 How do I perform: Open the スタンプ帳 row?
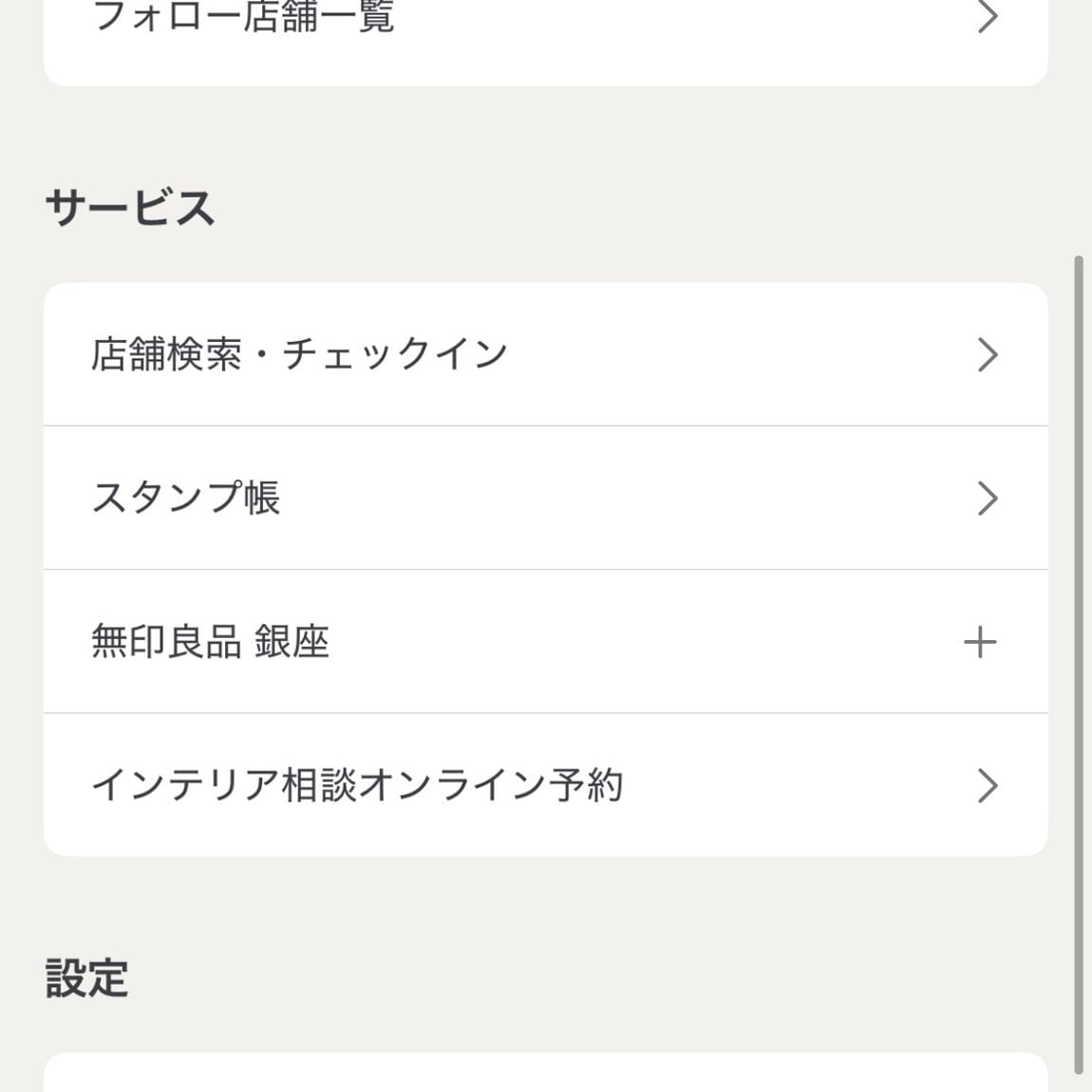tap(545, 499)
